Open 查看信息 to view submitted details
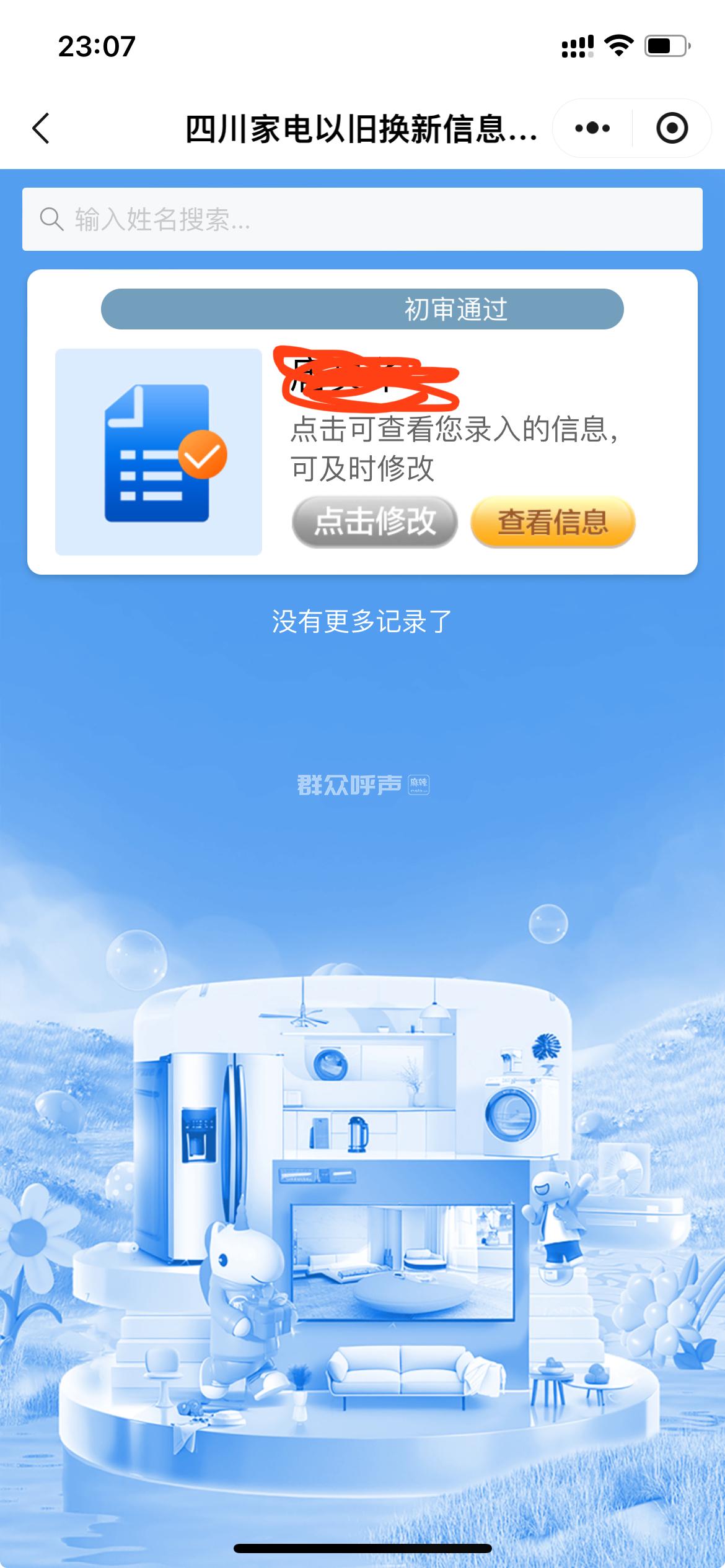Viewport: 725px width, 1568px height. (553, 521)
